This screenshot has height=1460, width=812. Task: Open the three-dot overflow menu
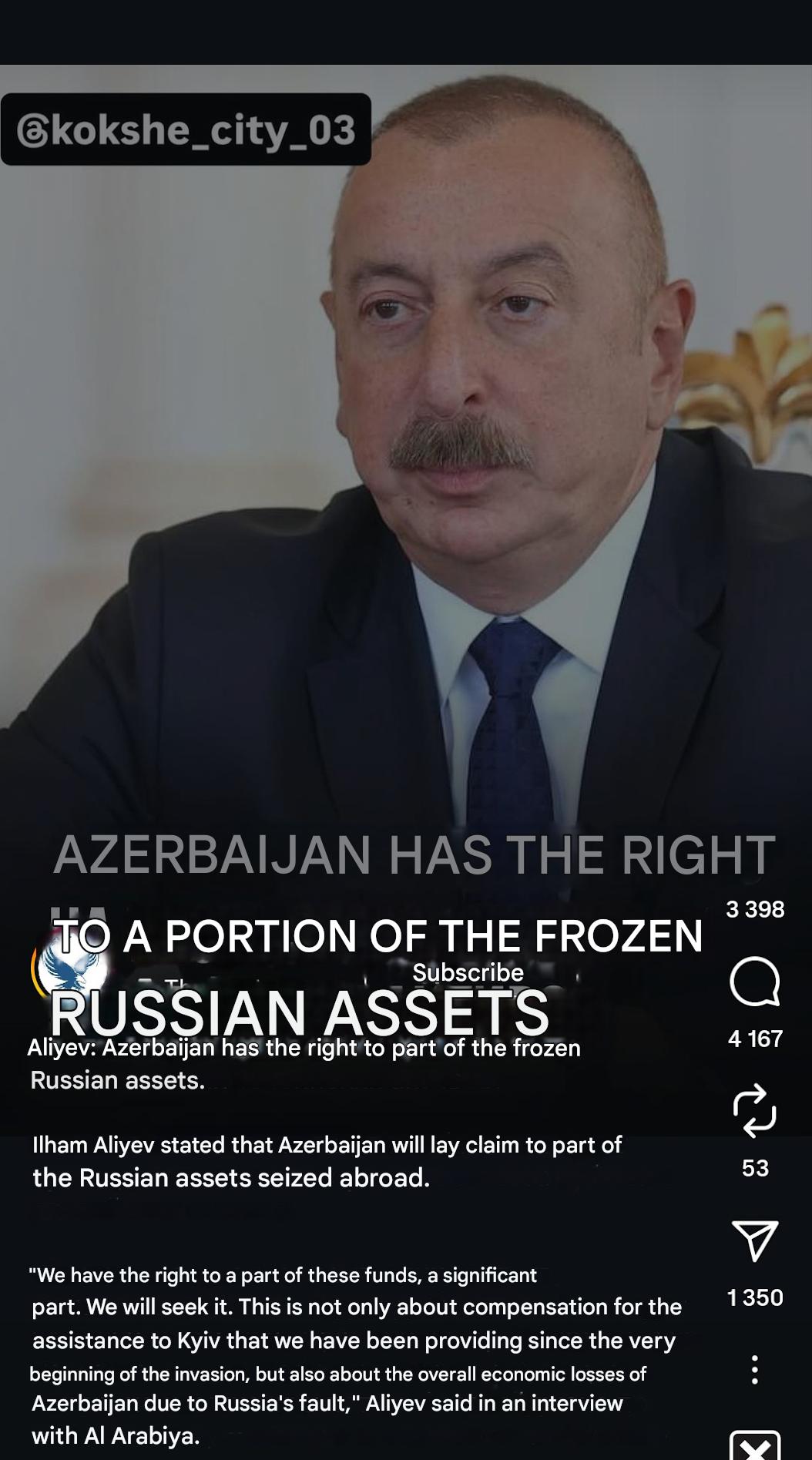click(x=754, y=1370)
